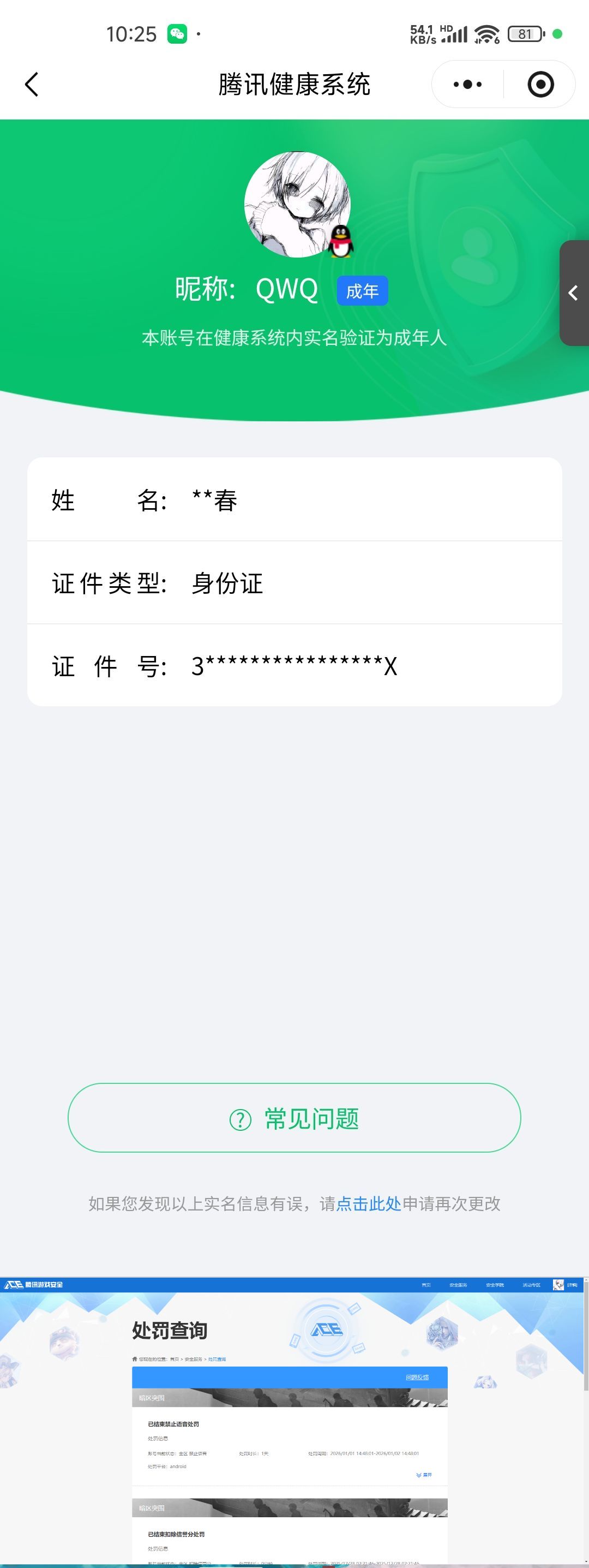589x1568 pixels.
Task: Select 首页 in the ACE navigation menu
Action: [x=426, y=1286]
